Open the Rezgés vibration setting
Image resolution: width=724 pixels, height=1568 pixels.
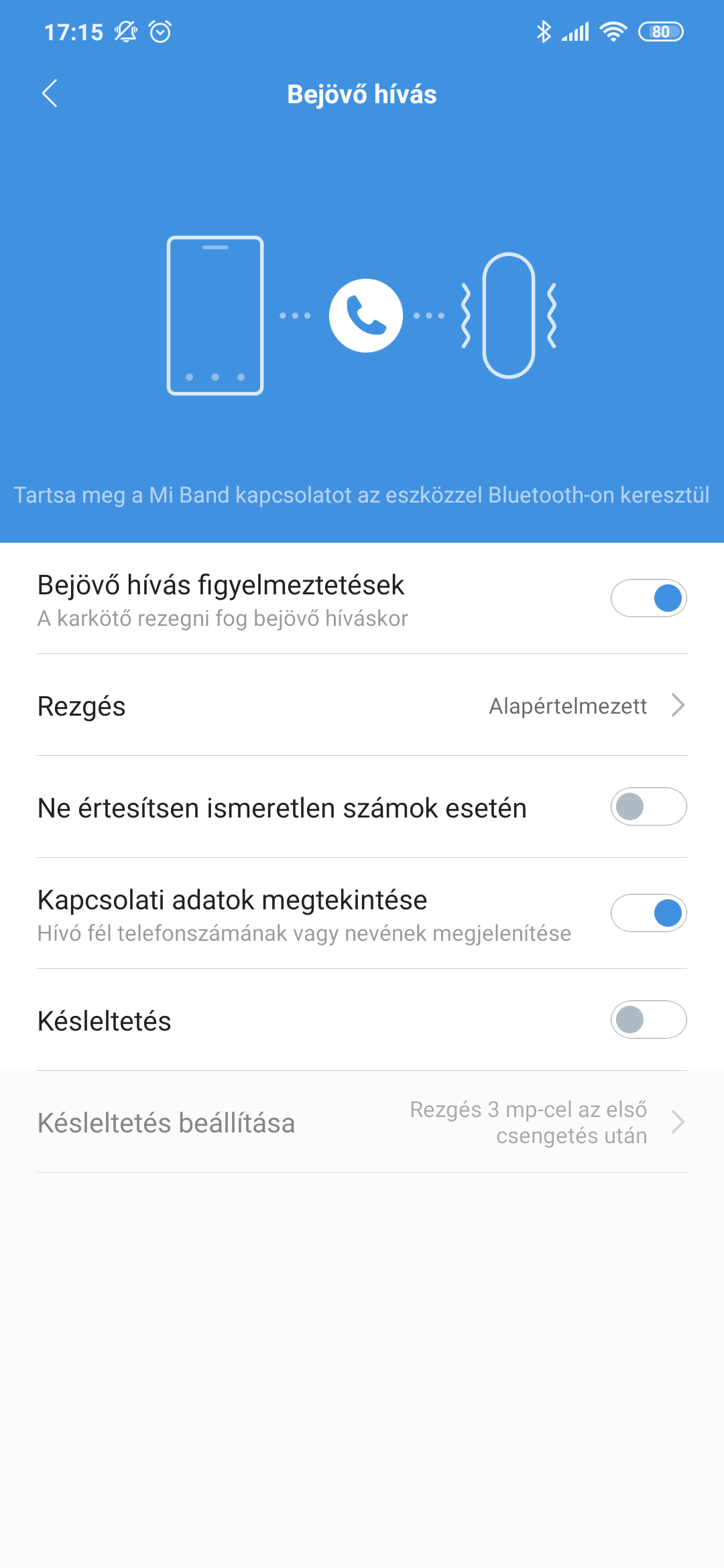[362, 706]
